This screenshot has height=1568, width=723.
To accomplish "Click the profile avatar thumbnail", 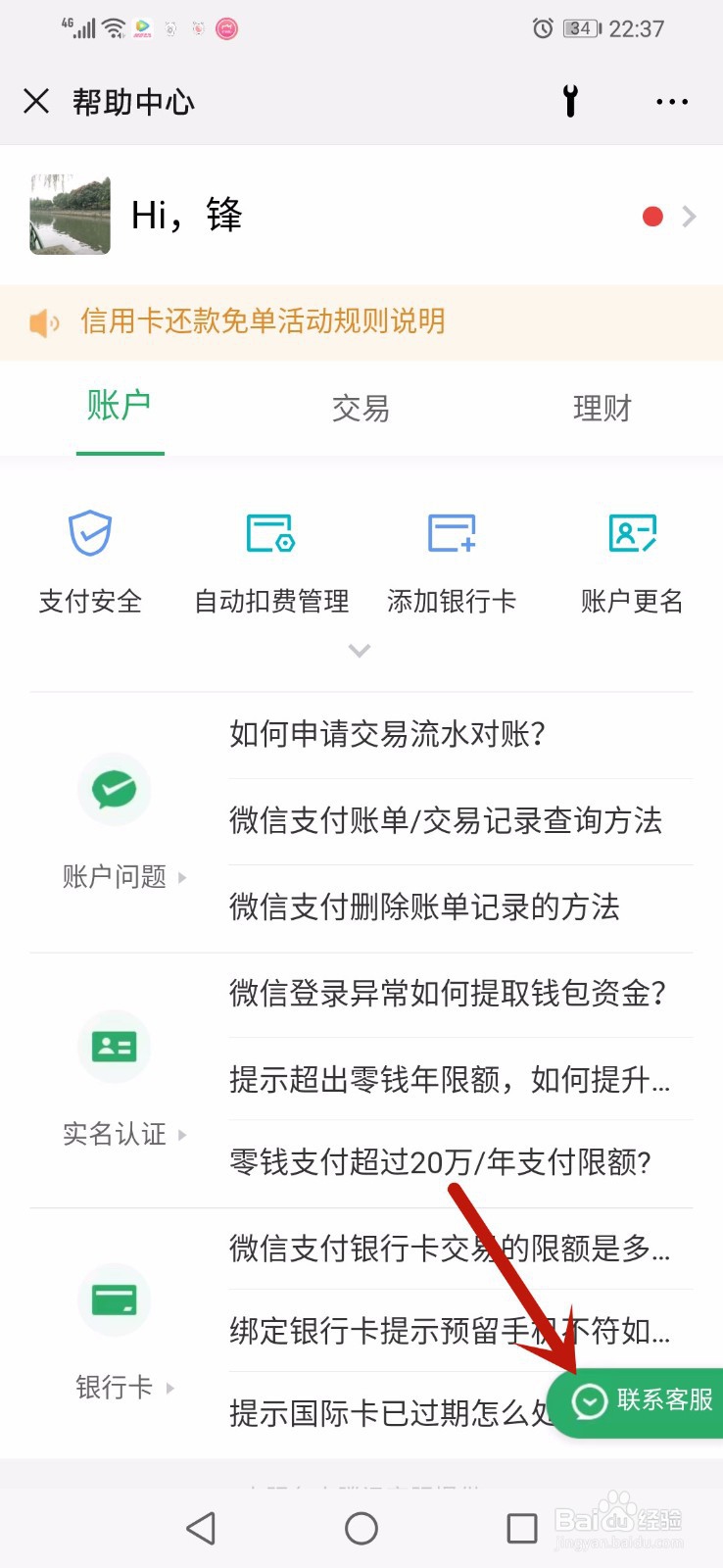I will 70,214.
